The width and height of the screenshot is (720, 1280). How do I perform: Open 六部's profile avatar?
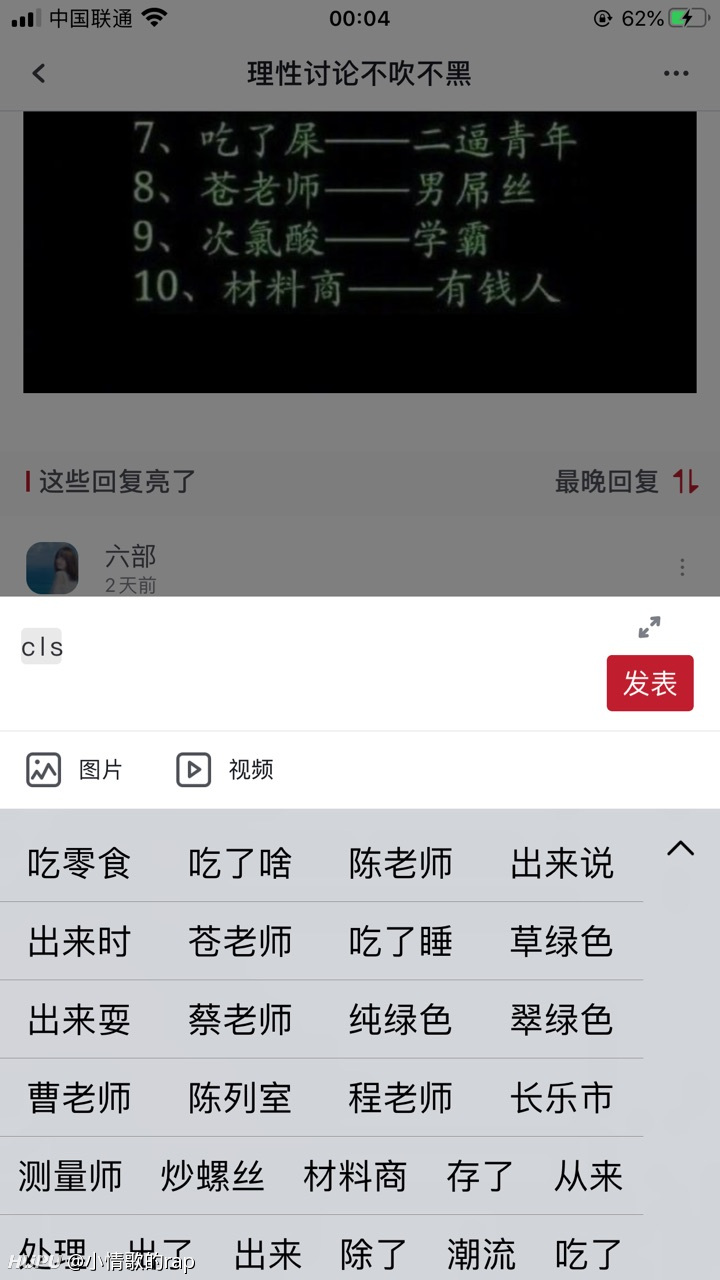52,568
